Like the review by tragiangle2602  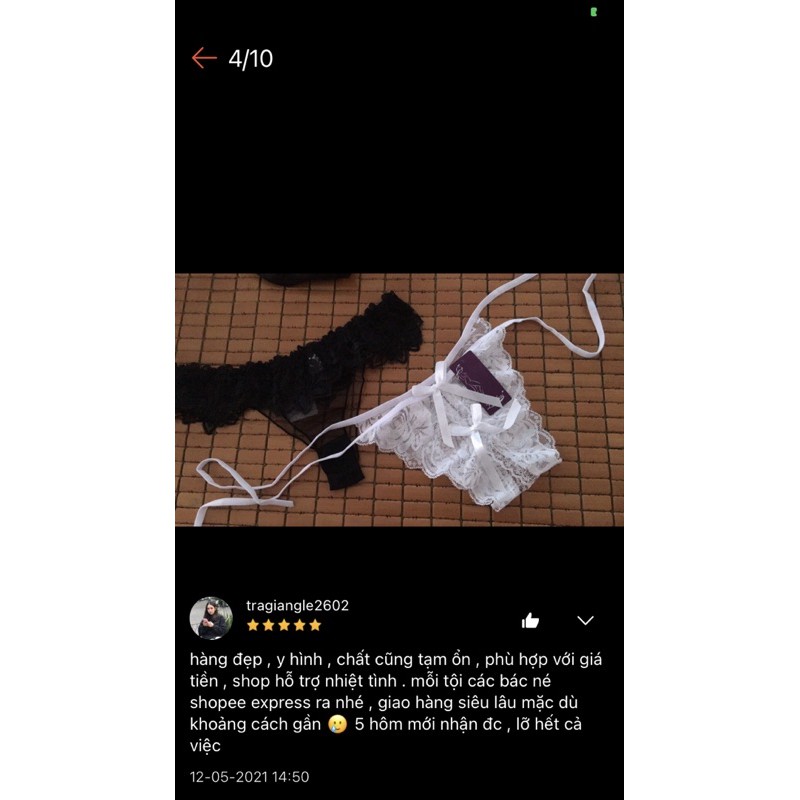click(x=530, y=621)
